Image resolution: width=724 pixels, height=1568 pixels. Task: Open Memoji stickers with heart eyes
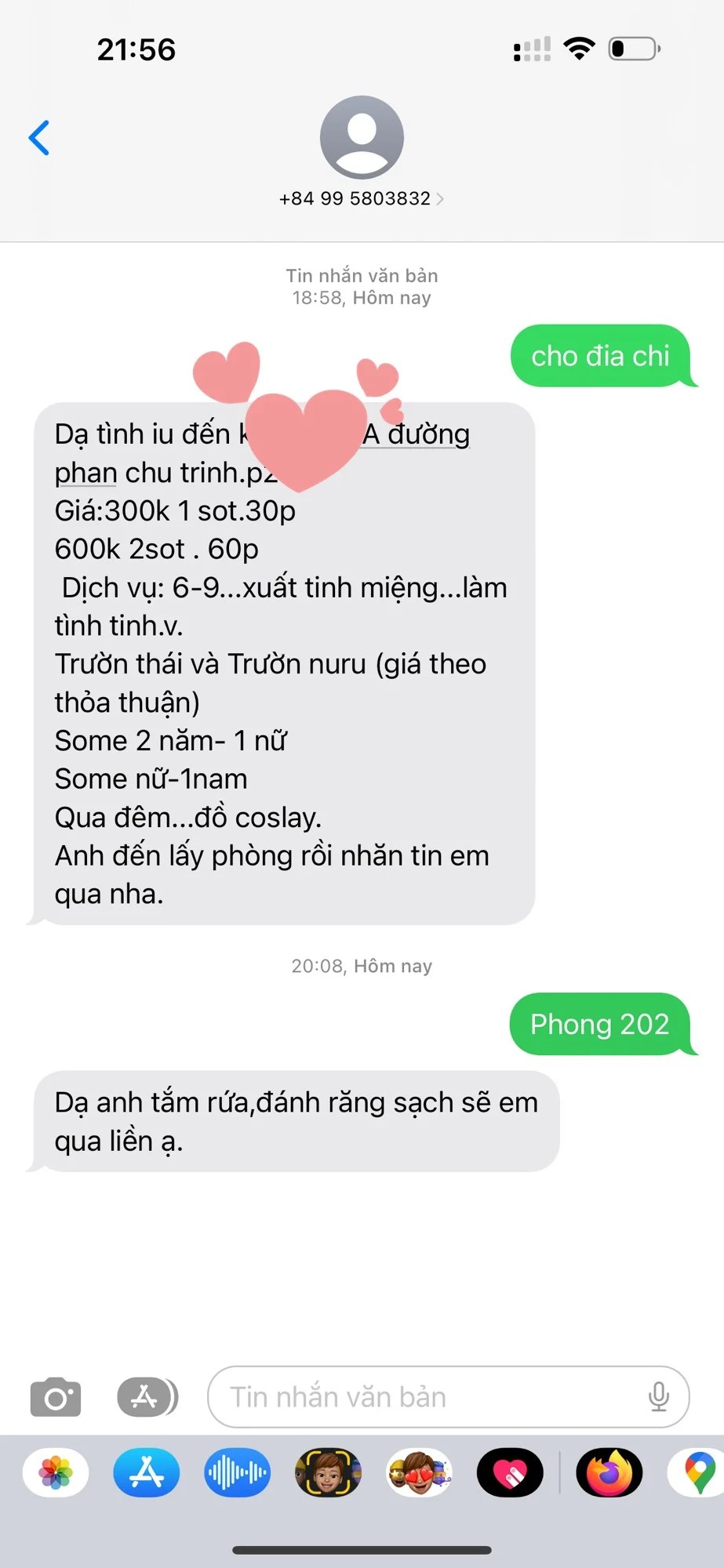click(x=420, y=1472)
